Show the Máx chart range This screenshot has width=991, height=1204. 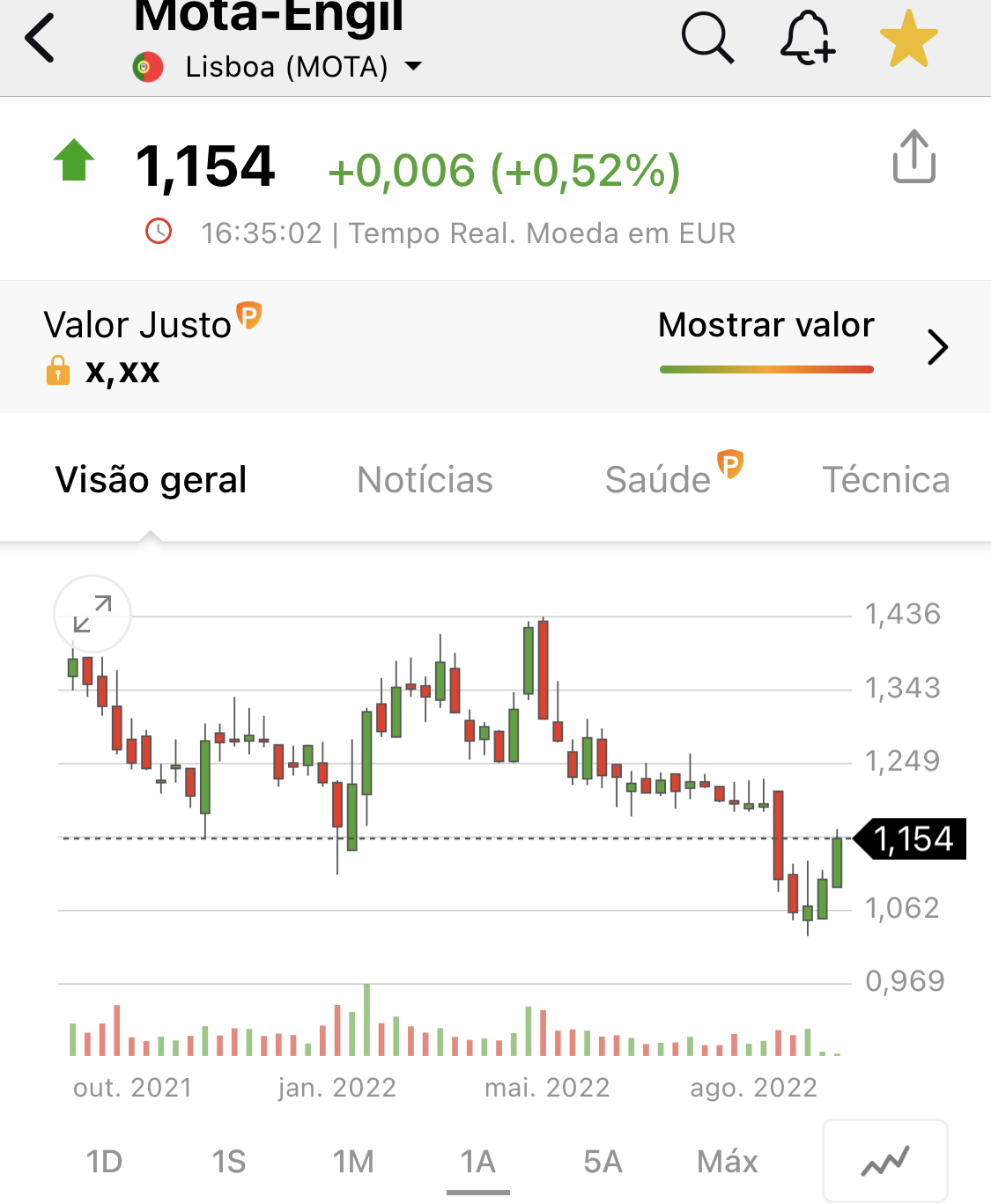(727, 1162)
